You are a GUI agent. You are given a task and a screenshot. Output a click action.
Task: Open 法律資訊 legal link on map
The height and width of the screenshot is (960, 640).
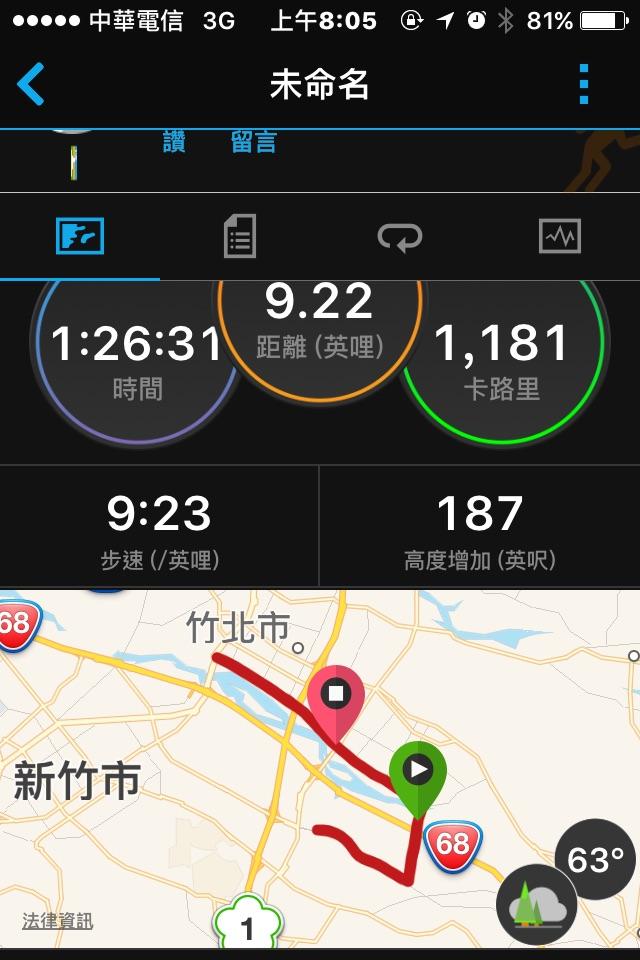pos(58,921)
